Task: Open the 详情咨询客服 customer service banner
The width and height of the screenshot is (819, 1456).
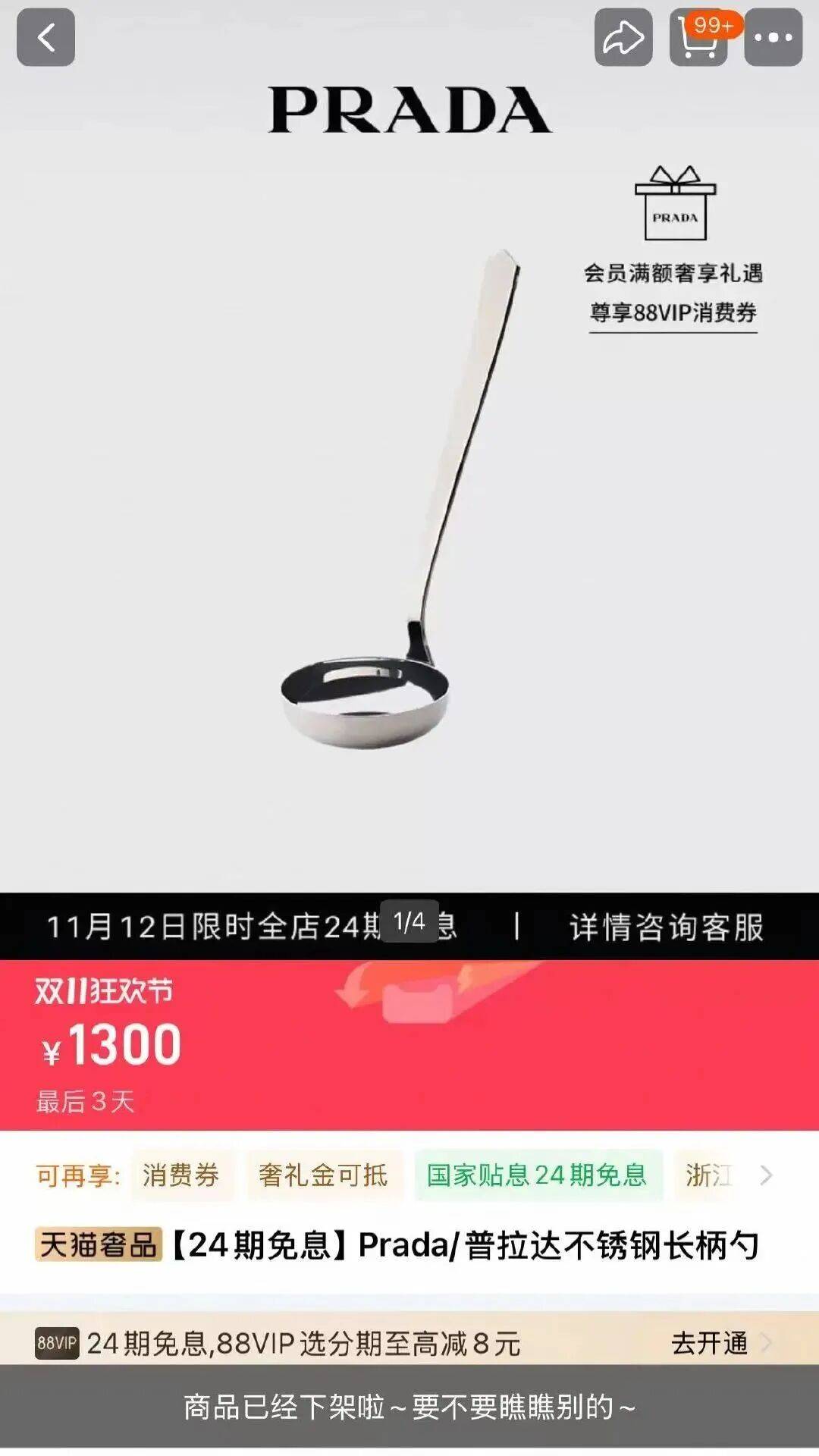Action: point(667,927)
